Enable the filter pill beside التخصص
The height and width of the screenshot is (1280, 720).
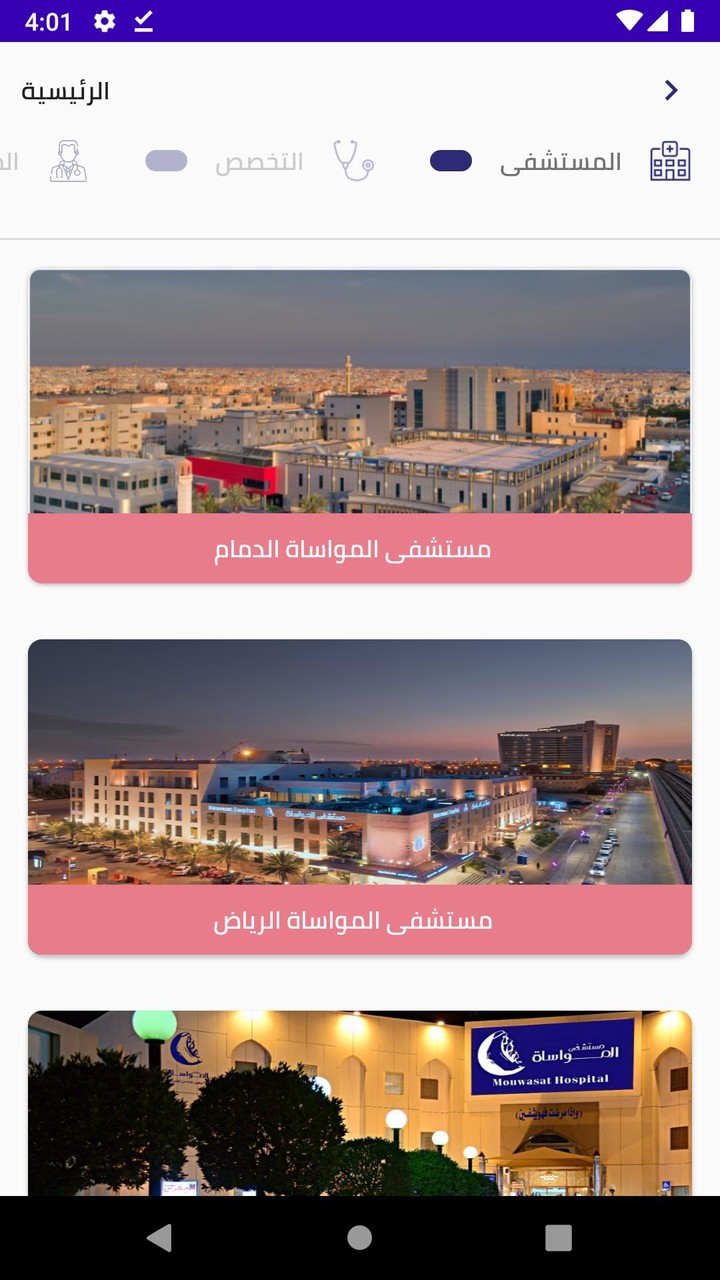(166, 160)
